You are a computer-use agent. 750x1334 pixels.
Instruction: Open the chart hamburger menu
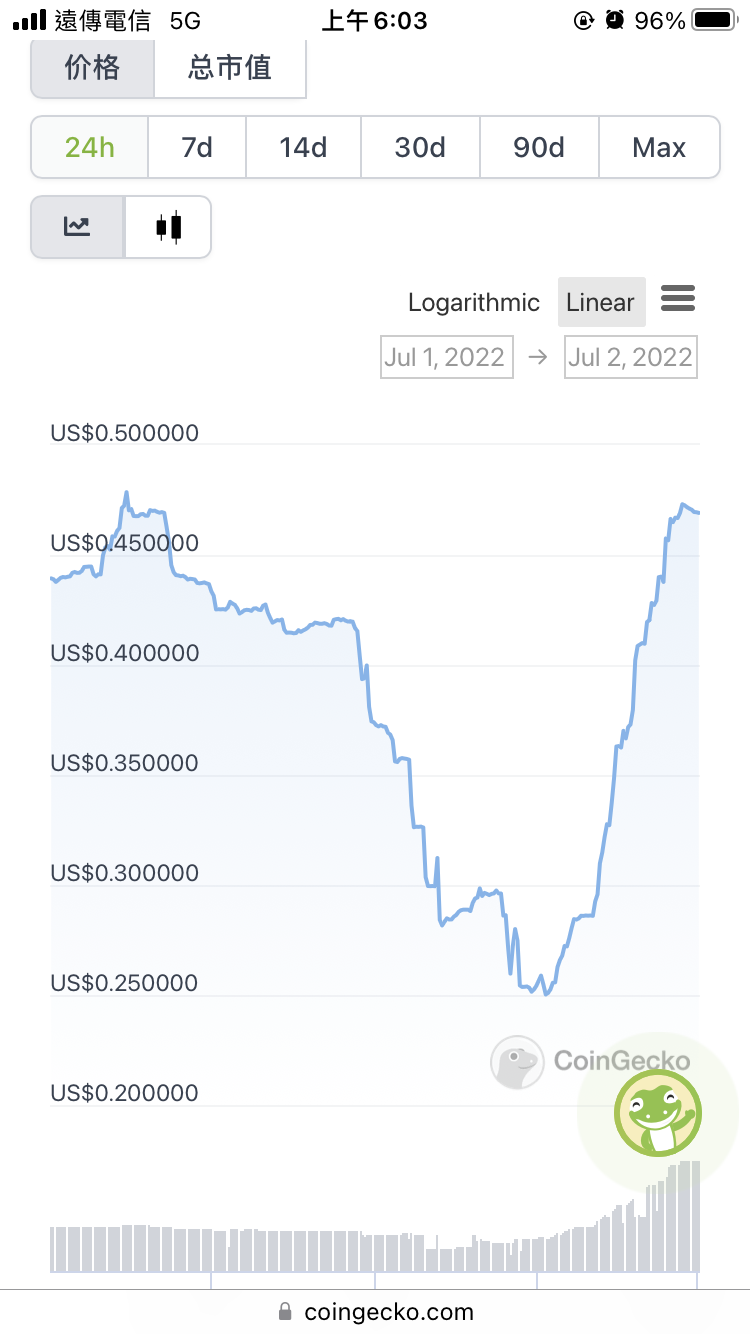coord(678,298)
